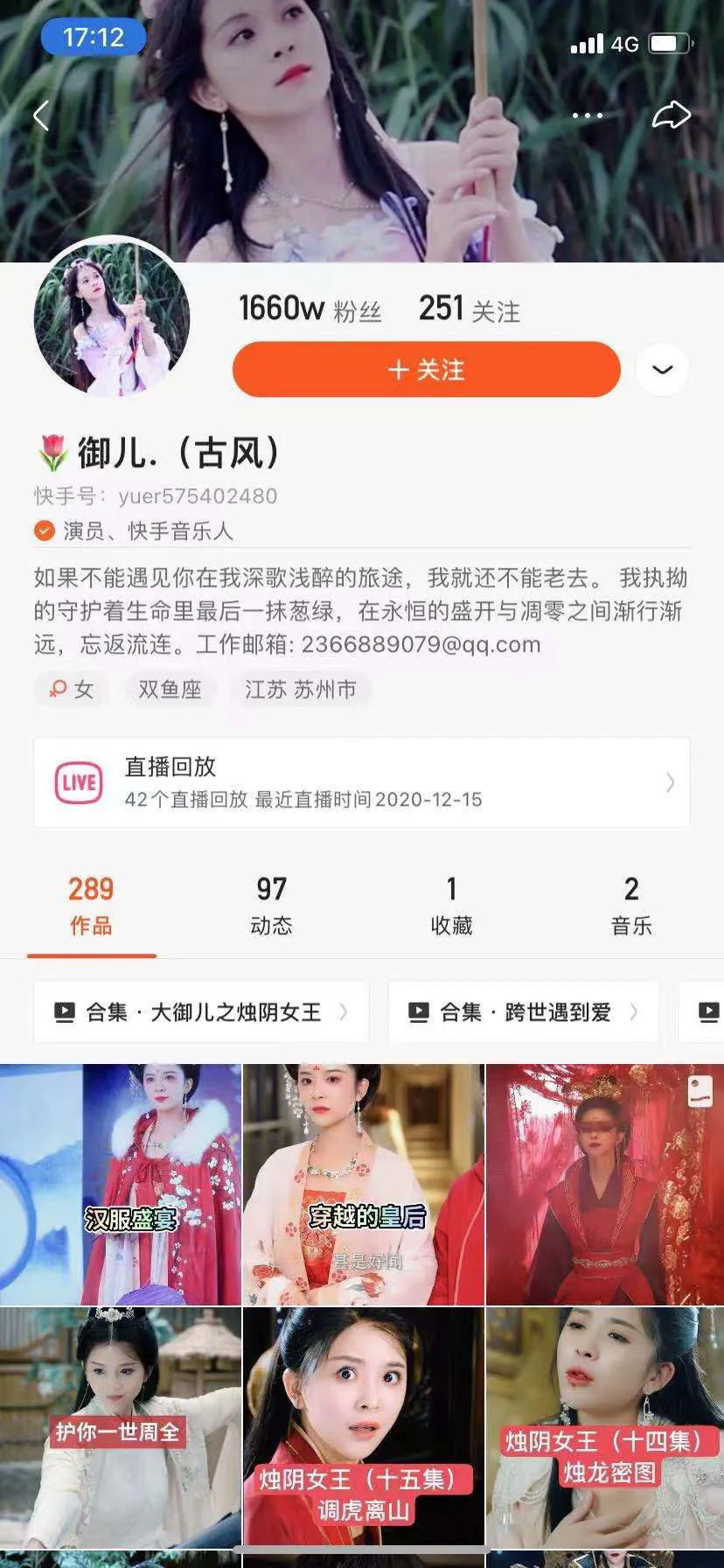The height and width of the screenshot is (1568, 724).
Task: Tap the gender search icon on the 女 tag
Action: pyautogui.click(x=55, y=689)
